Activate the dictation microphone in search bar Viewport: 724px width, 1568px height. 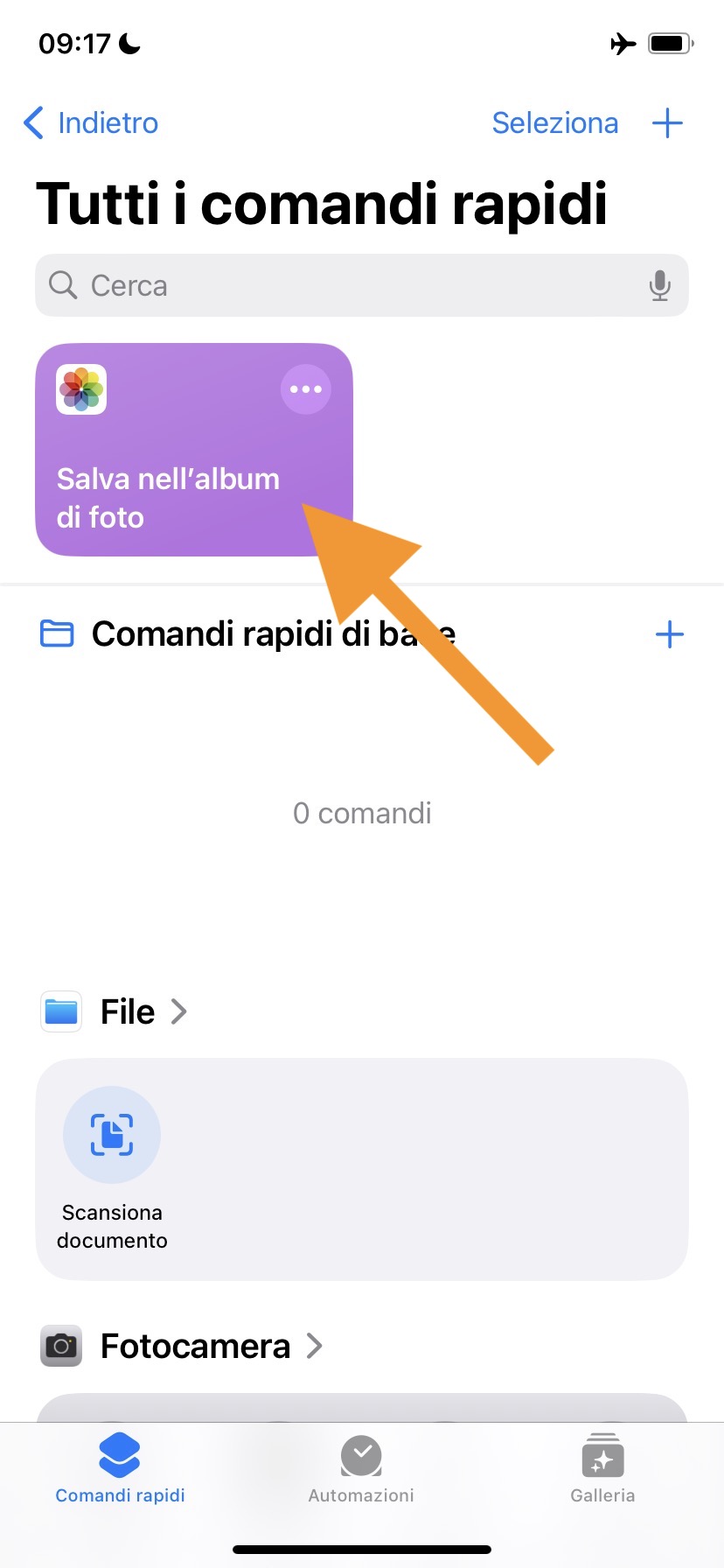660,285
